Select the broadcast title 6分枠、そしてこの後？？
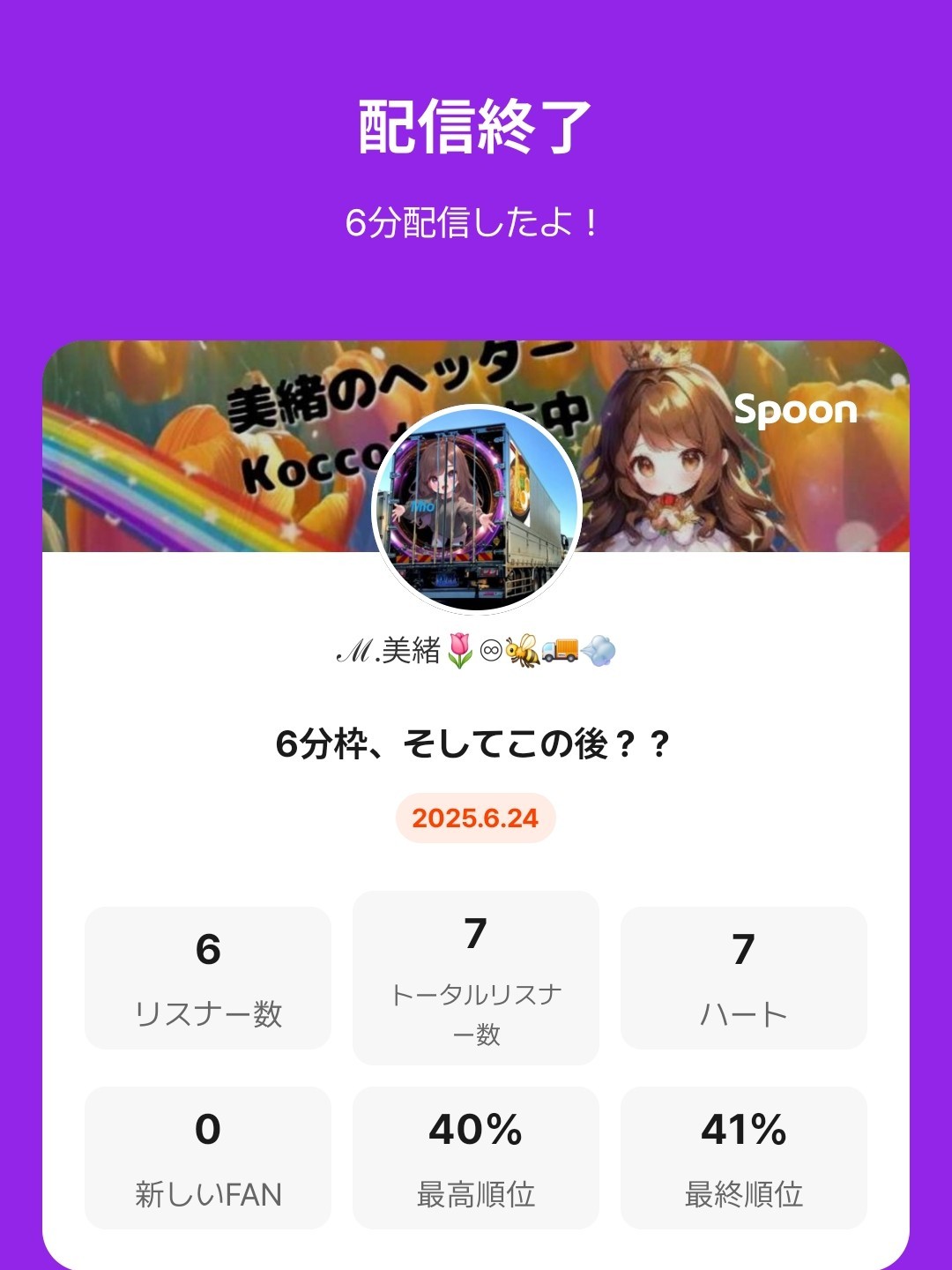The height and width of the screenshot is (1270, 952). 475,743
